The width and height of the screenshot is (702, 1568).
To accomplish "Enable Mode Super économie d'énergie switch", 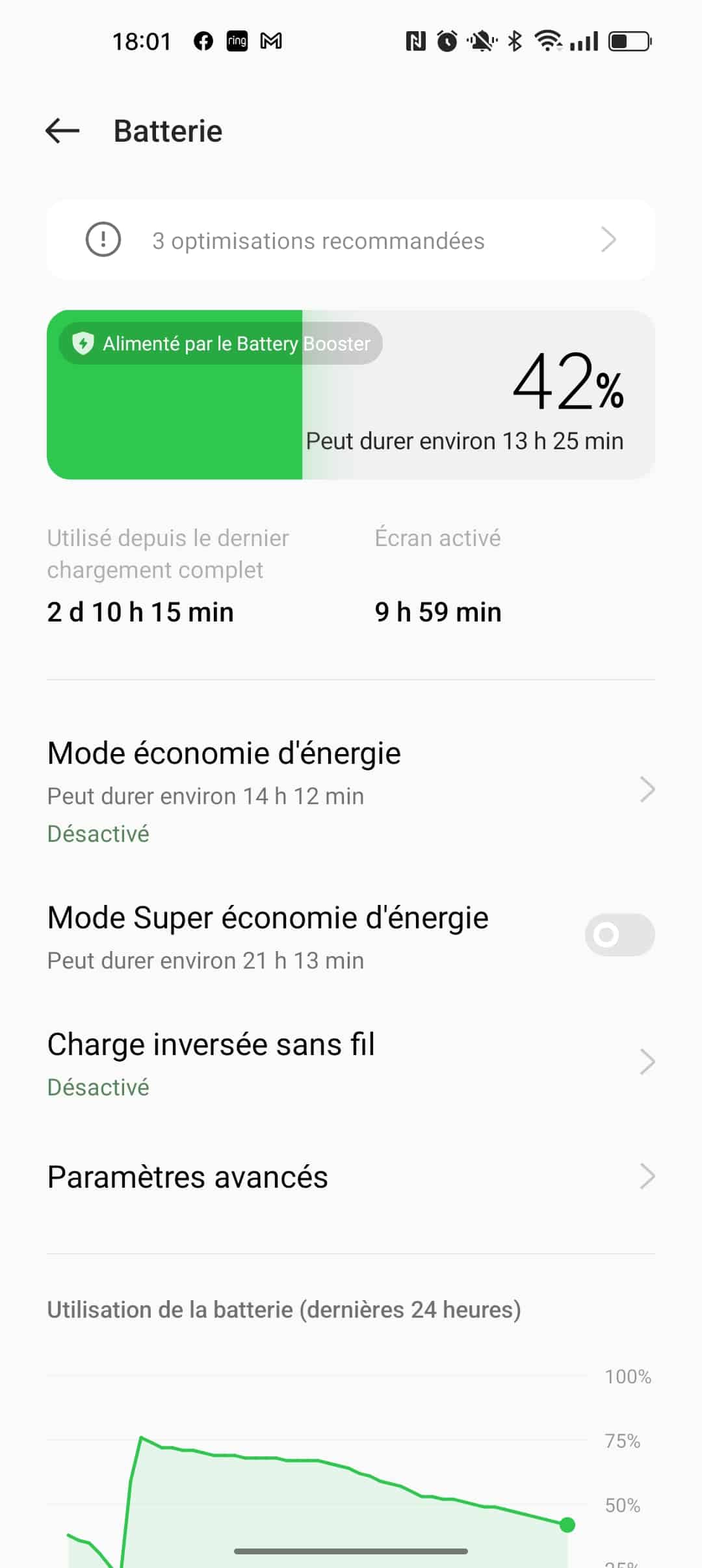I will (x=619, y=935).
